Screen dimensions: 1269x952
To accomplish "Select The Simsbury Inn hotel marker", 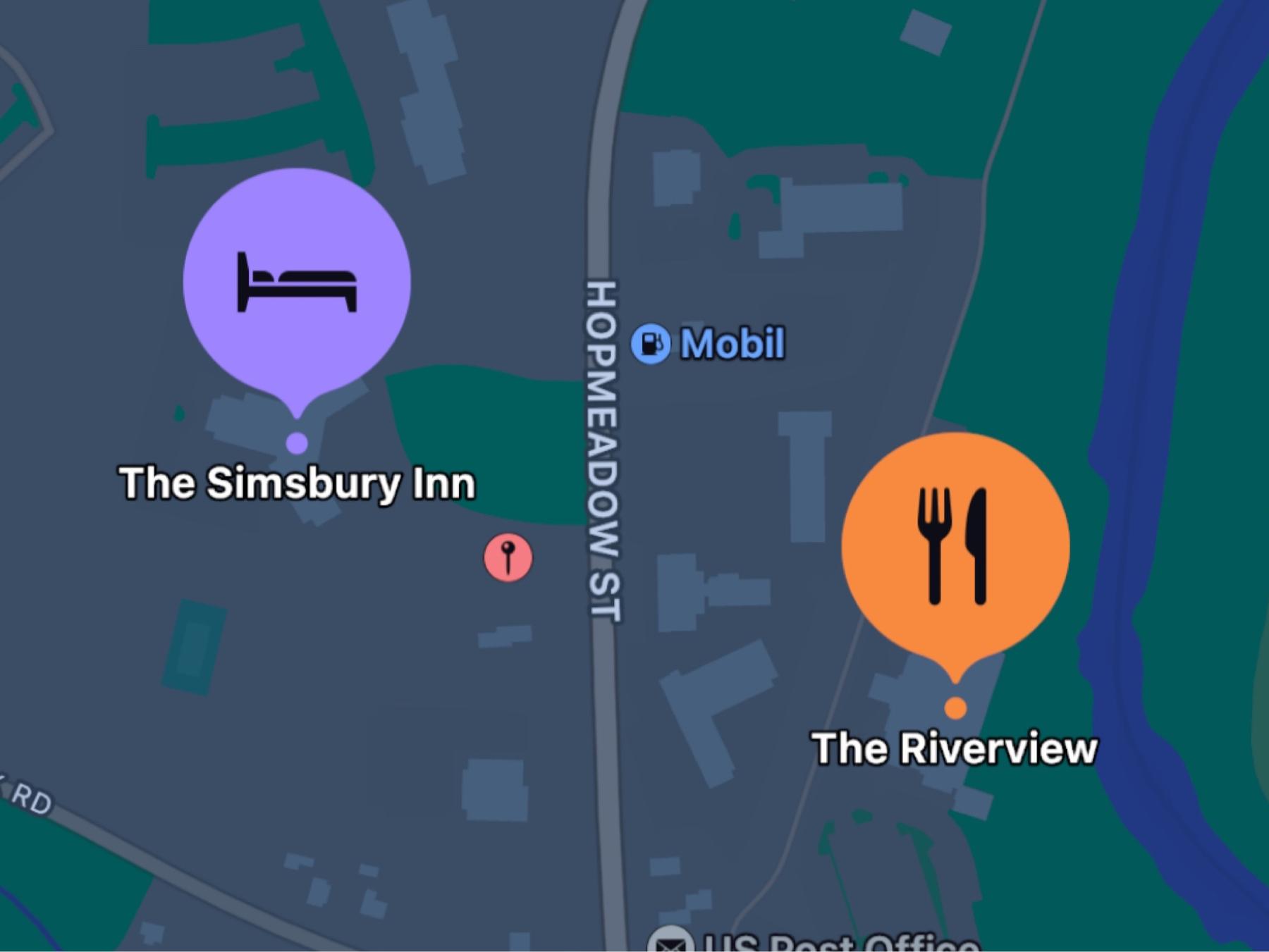I will coord(297,282).
